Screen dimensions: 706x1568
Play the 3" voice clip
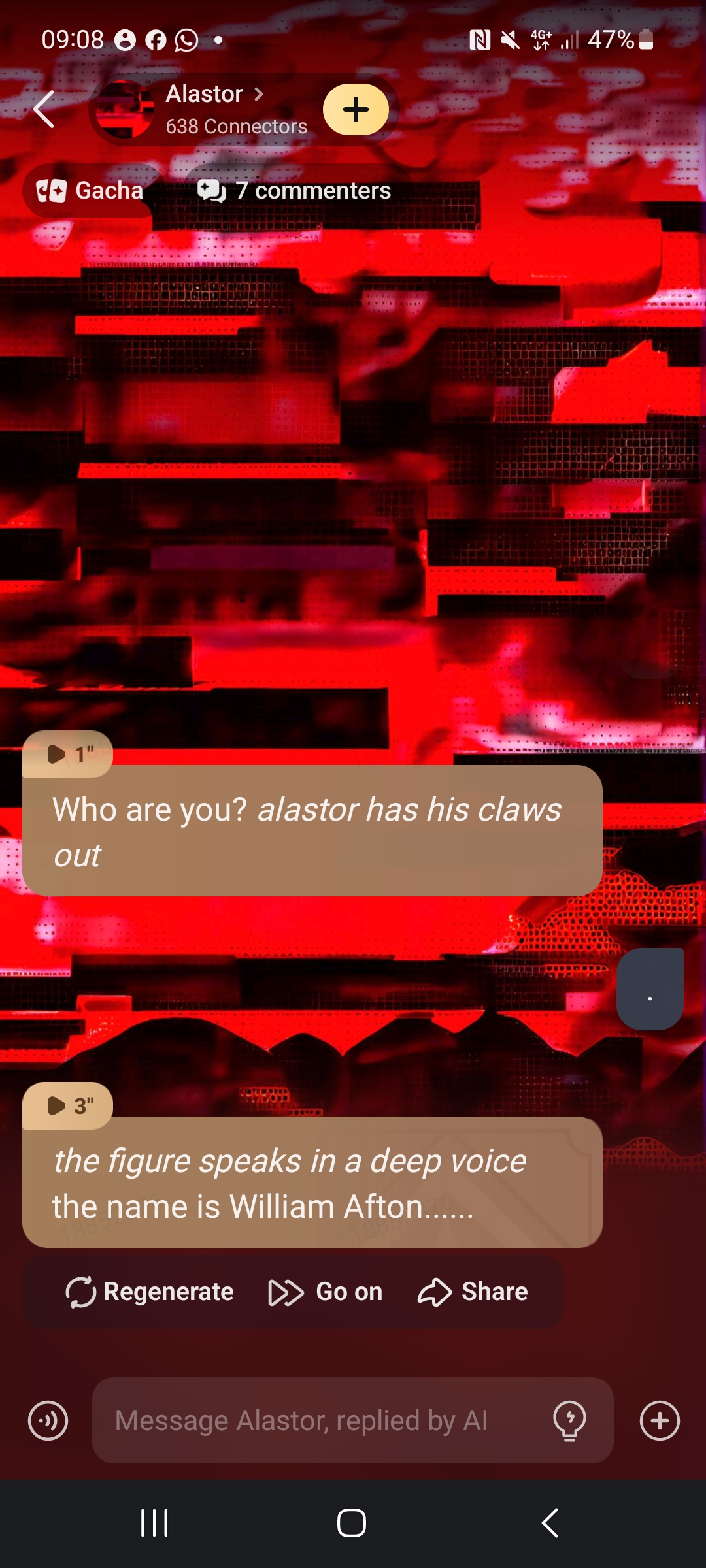click(68, 1106)
